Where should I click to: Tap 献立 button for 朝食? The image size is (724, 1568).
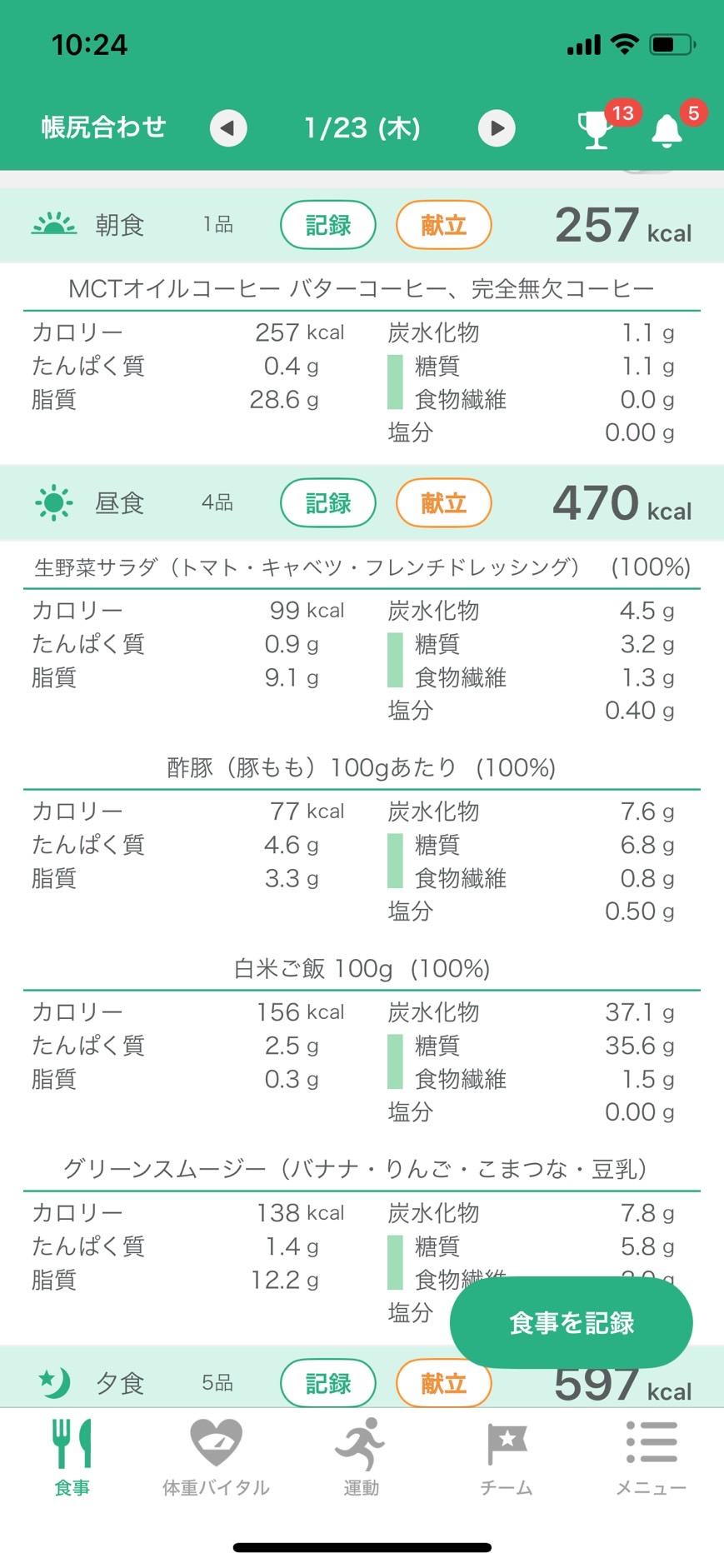443,225
